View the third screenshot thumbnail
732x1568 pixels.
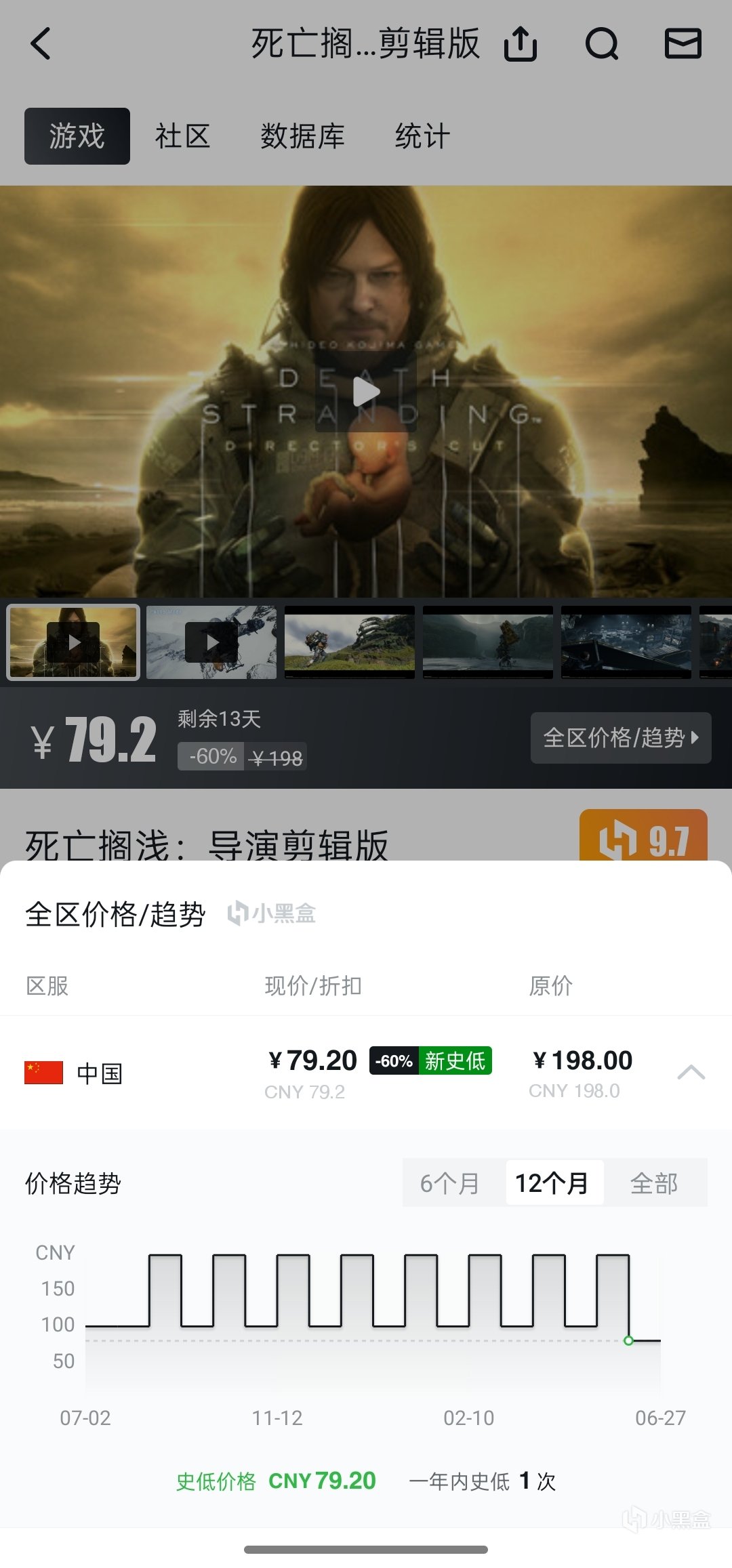coord(350,642)
